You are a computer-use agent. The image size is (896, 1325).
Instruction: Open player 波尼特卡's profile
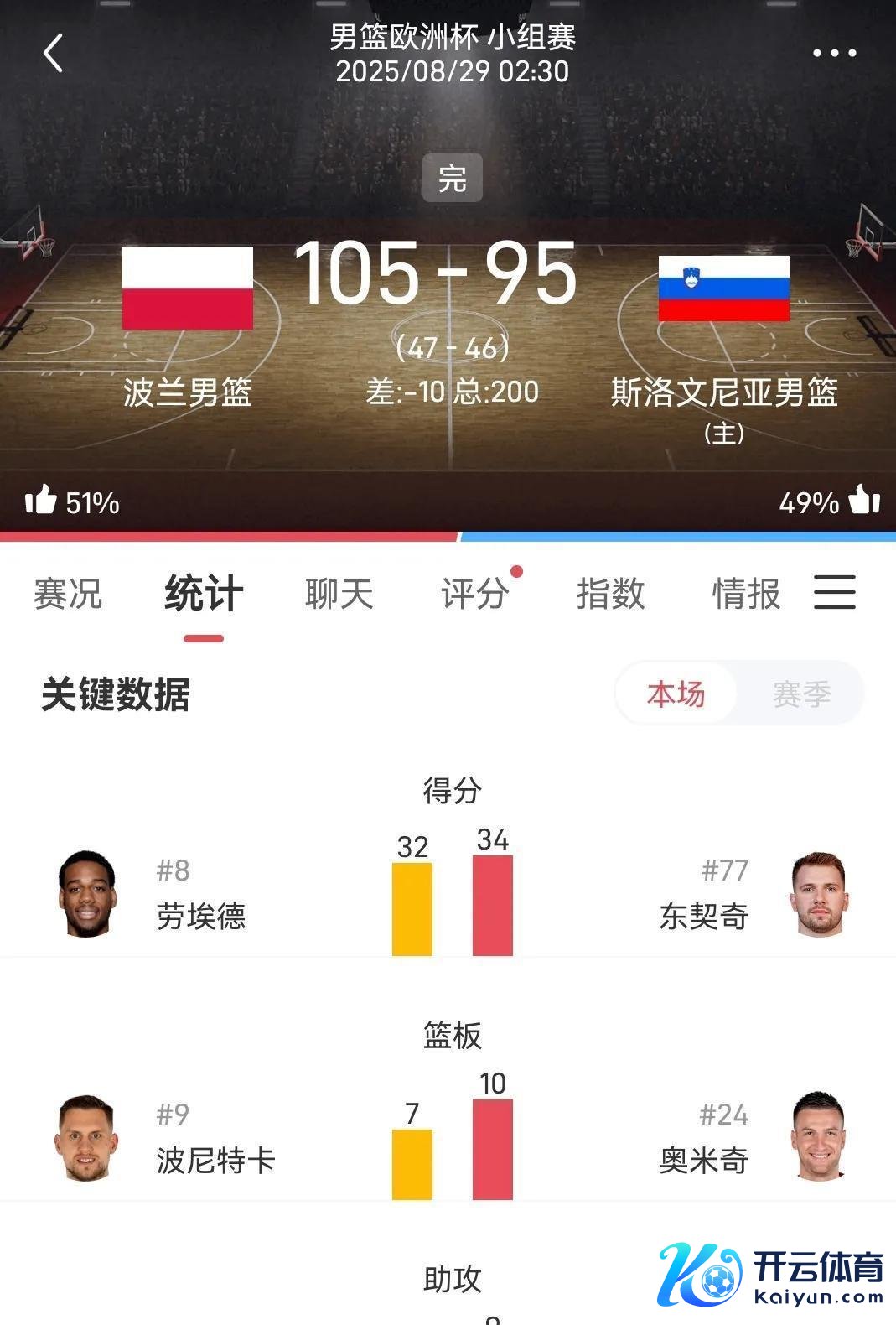coord(86,1138)
